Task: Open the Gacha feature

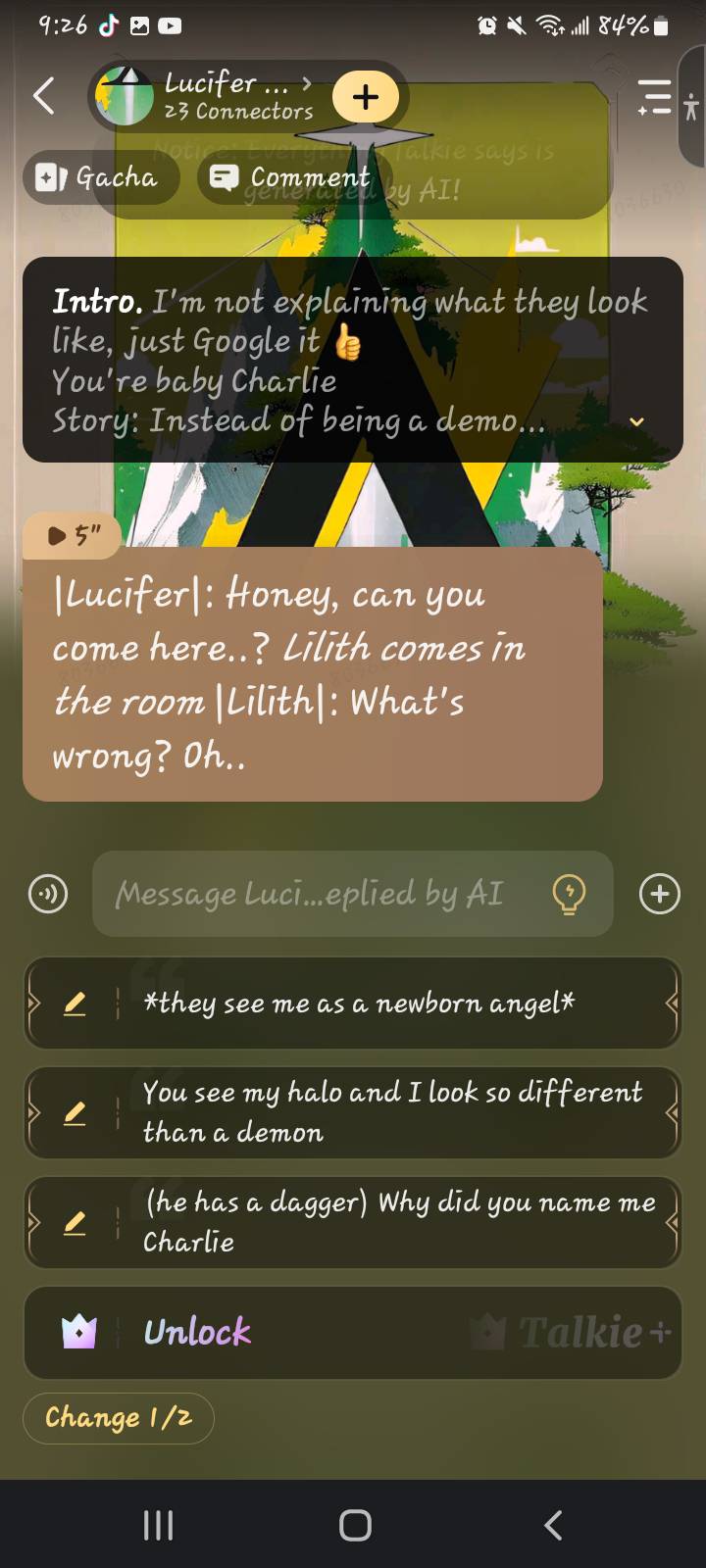Action: (x=100, y=177)
